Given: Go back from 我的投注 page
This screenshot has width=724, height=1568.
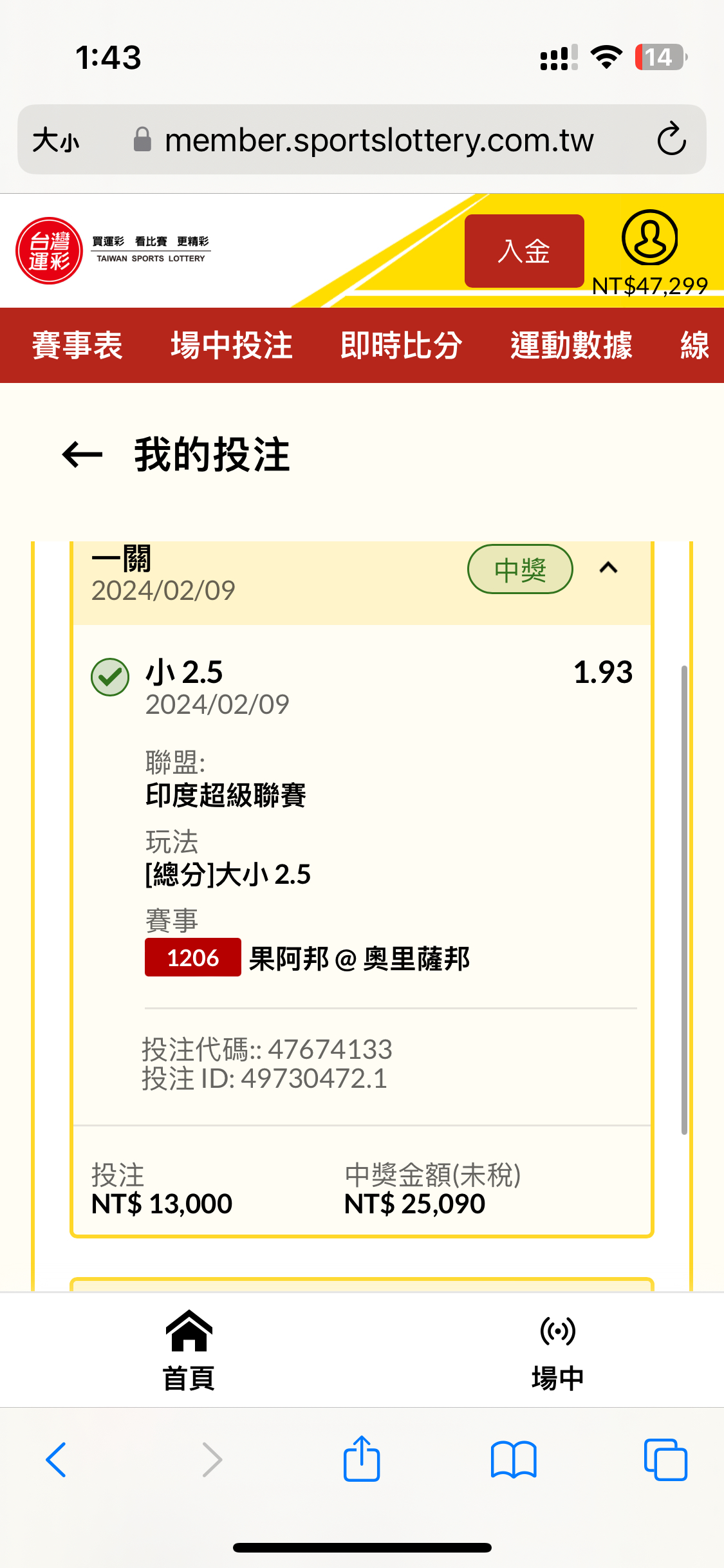Looking at the screenshot, I should [82, 455].
